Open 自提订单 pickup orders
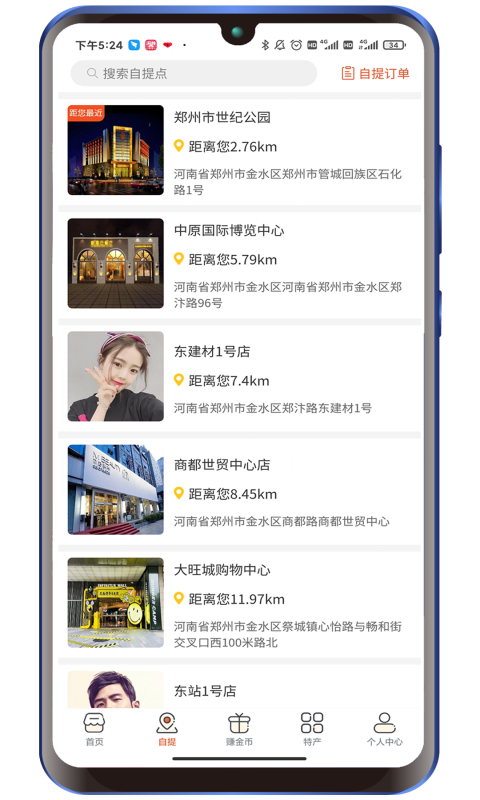The image size is (480, 800). [x=375, y=73]
